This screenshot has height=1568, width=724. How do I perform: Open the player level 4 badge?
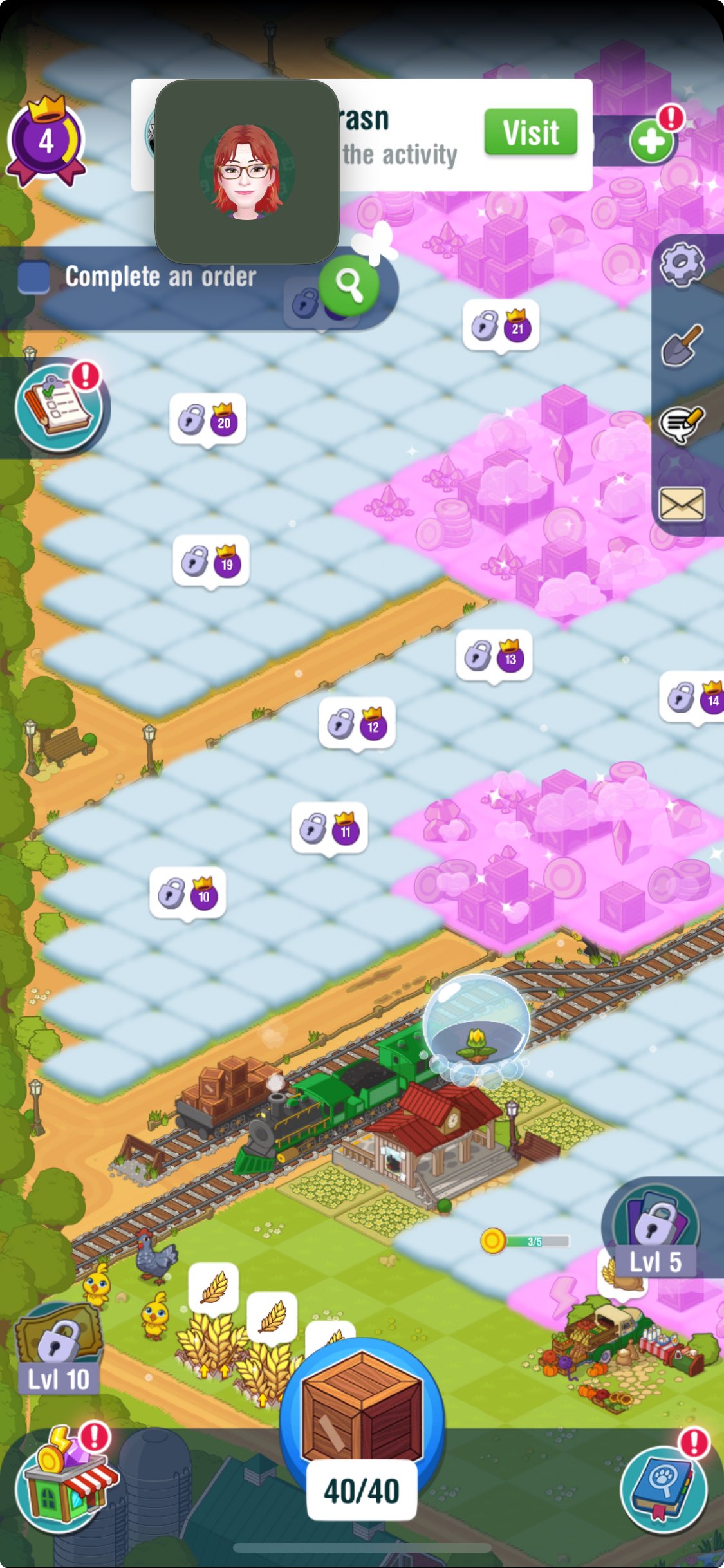click(46, 141)
